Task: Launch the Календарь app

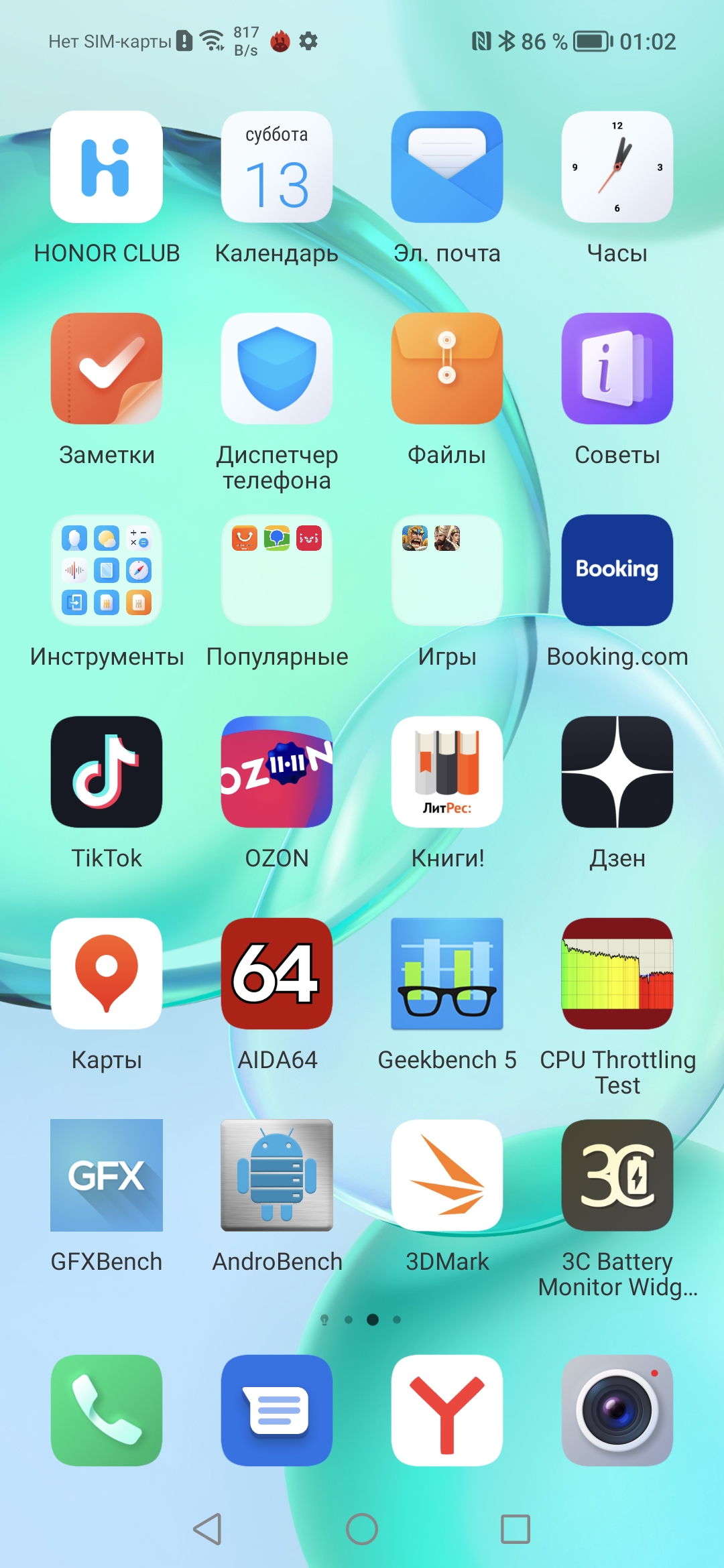Action: tap(277, 168)
